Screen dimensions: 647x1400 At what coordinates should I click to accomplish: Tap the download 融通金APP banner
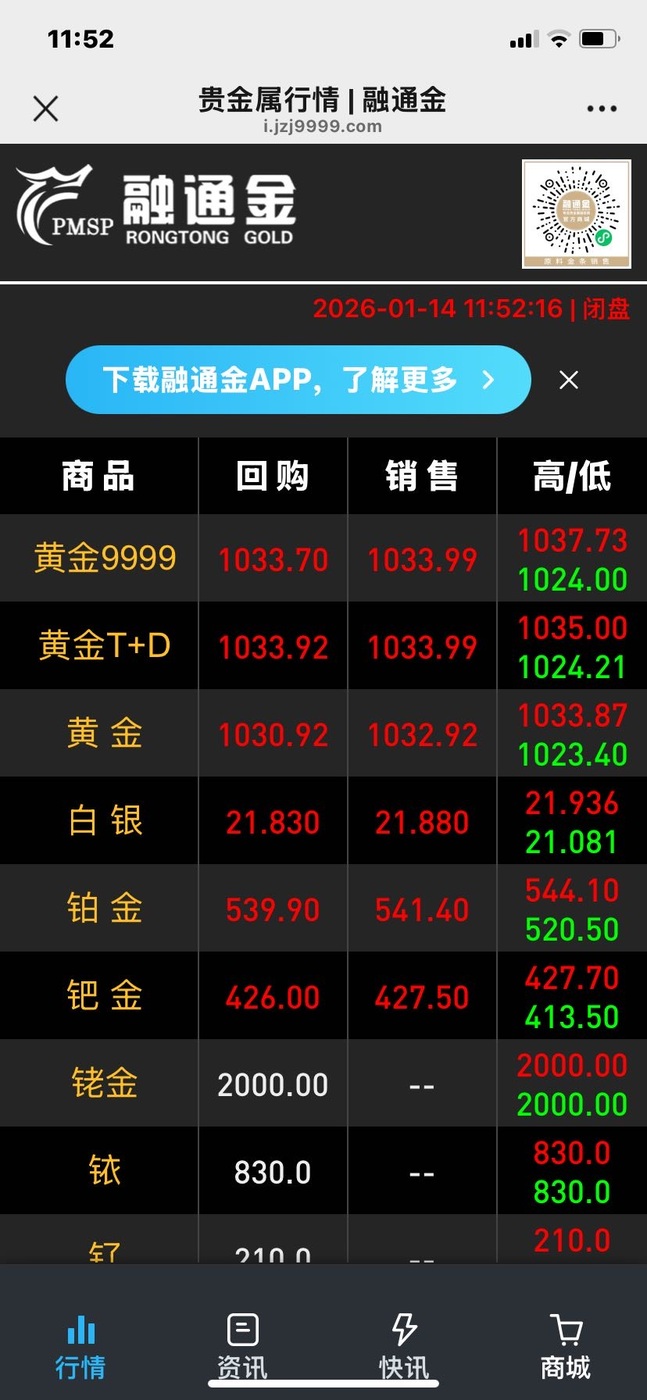tap(297, 380)
